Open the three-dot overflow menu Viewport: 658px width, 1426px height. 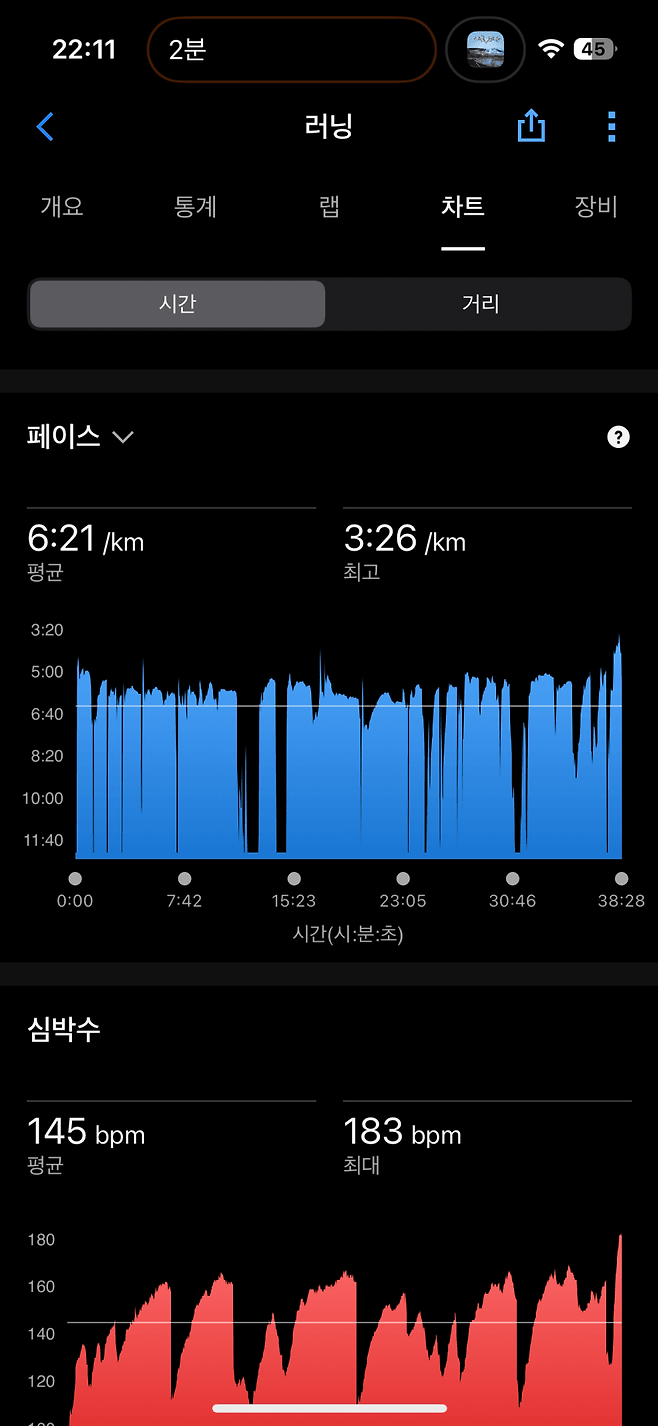pyautogui.click(x=611, y=127)
